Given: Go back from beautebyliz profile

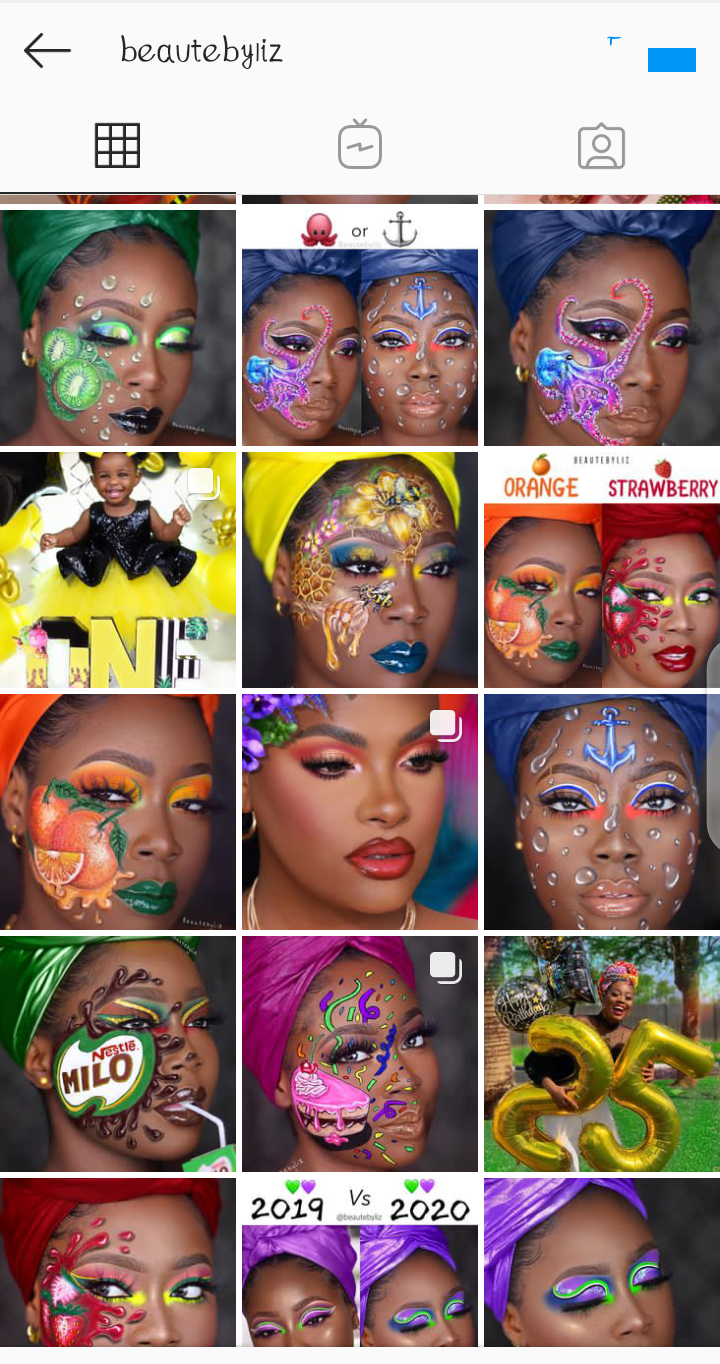Looking at the screenshot, I should pyautogui.click(x=47, y=50).
